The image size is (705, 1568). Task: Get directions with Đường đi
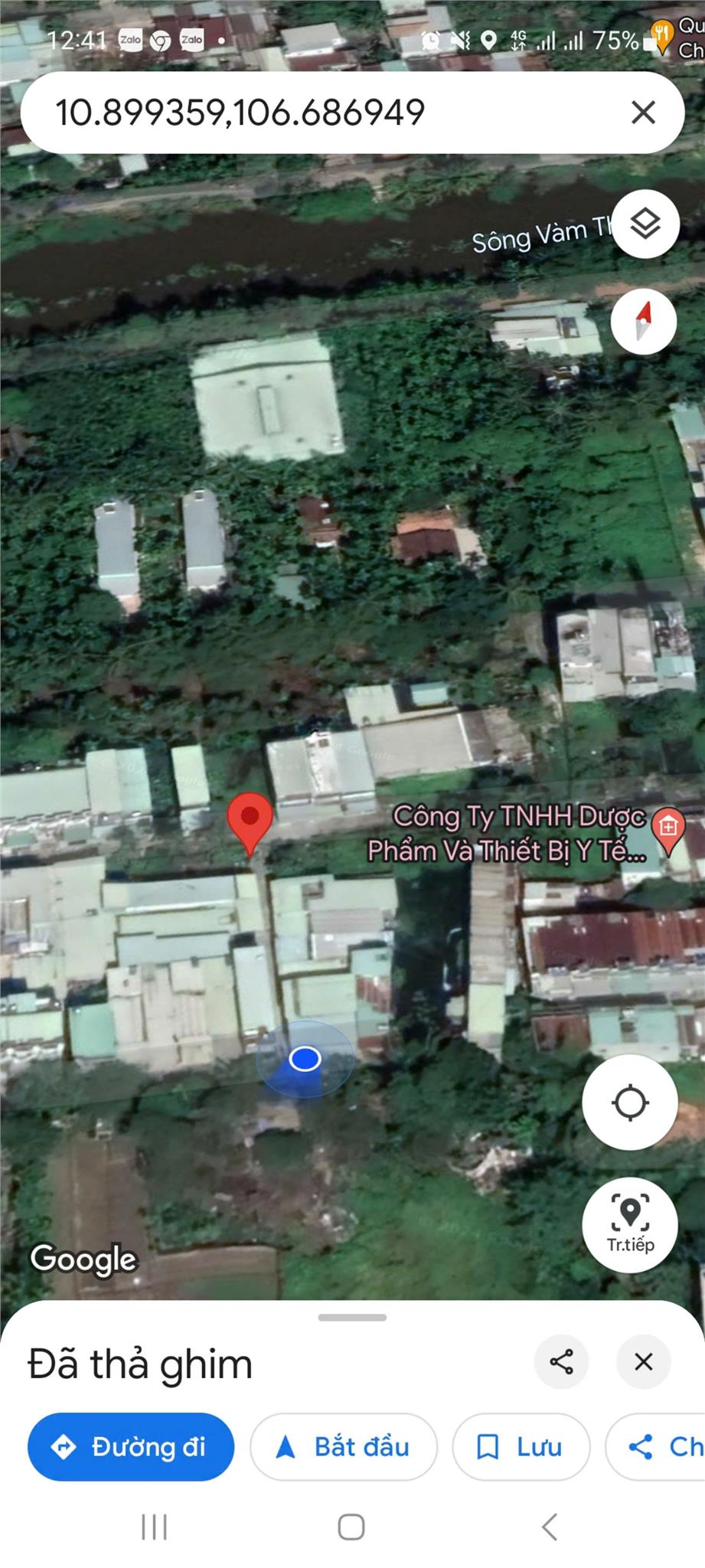(131, 1446)
